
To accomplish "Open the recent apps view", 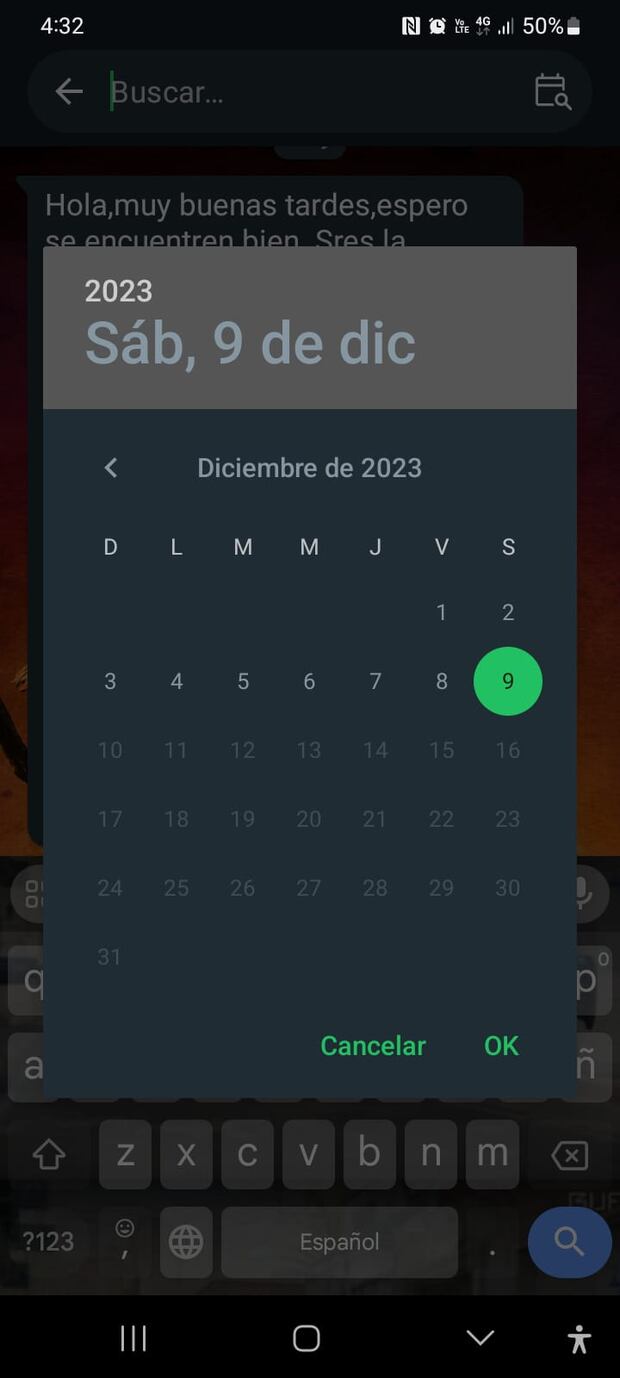I will coord(134,1338).
